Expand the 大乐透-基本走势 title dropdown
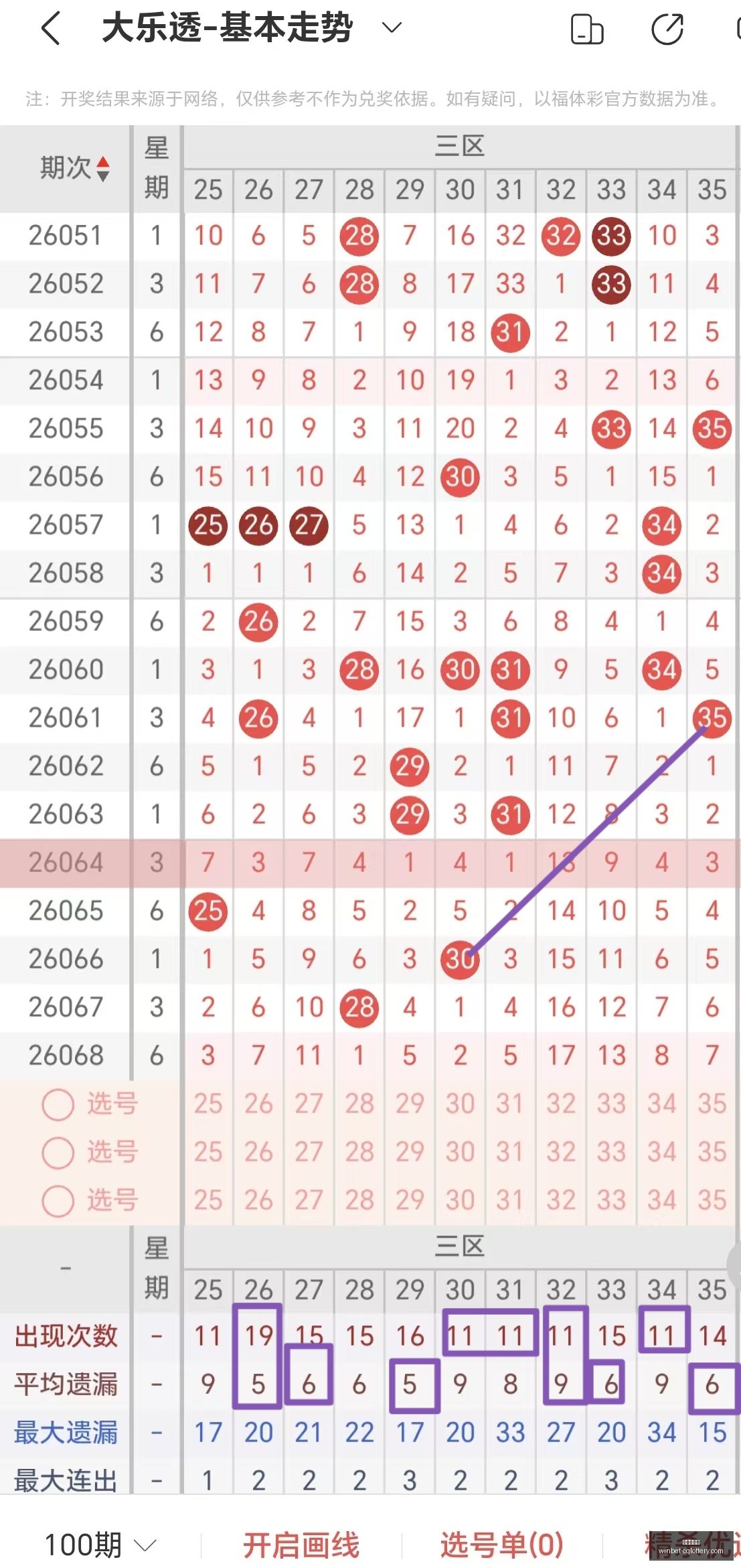The width and height of the screenshot is (741, 1568). point(392,28)
